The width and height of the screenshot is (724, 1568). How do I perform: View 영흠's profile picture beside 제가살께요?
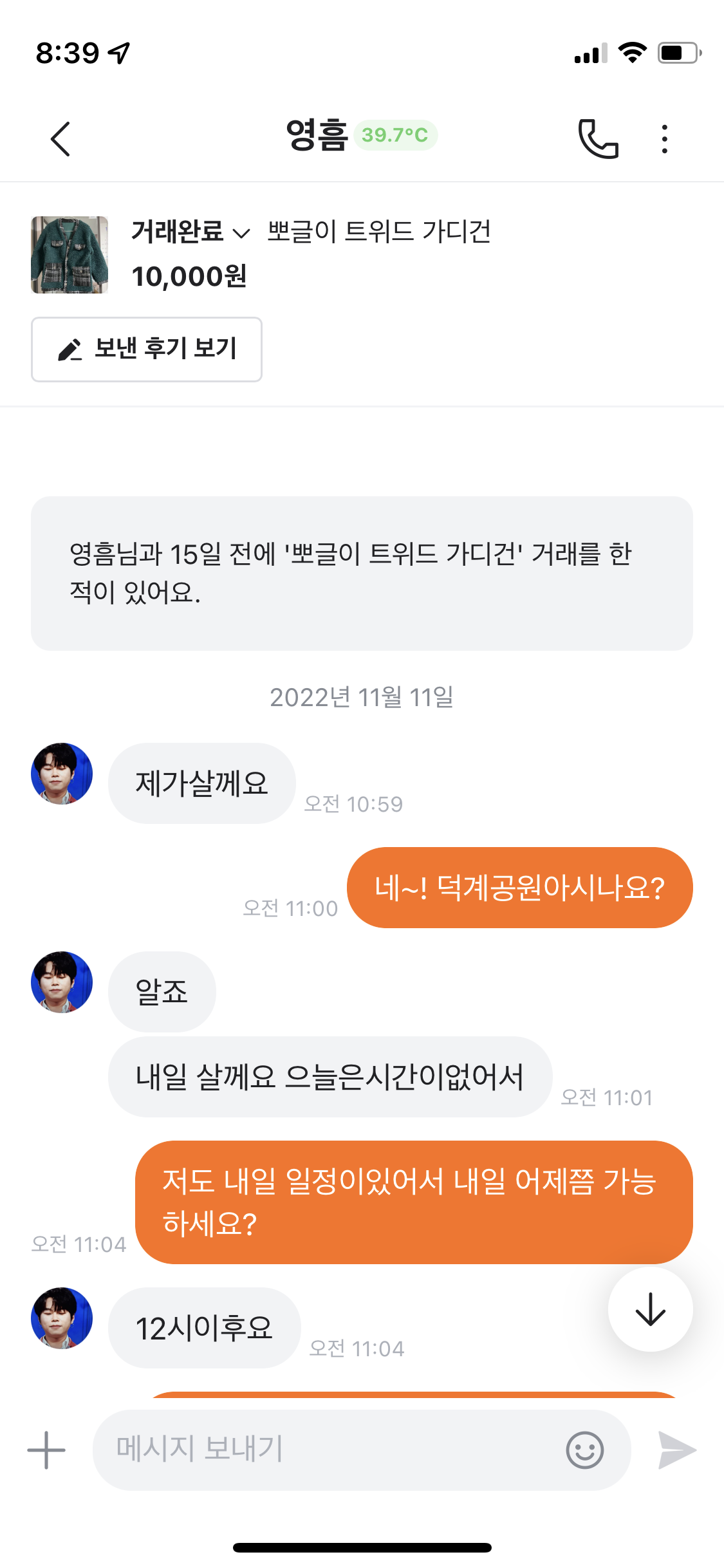click(62, 774)
